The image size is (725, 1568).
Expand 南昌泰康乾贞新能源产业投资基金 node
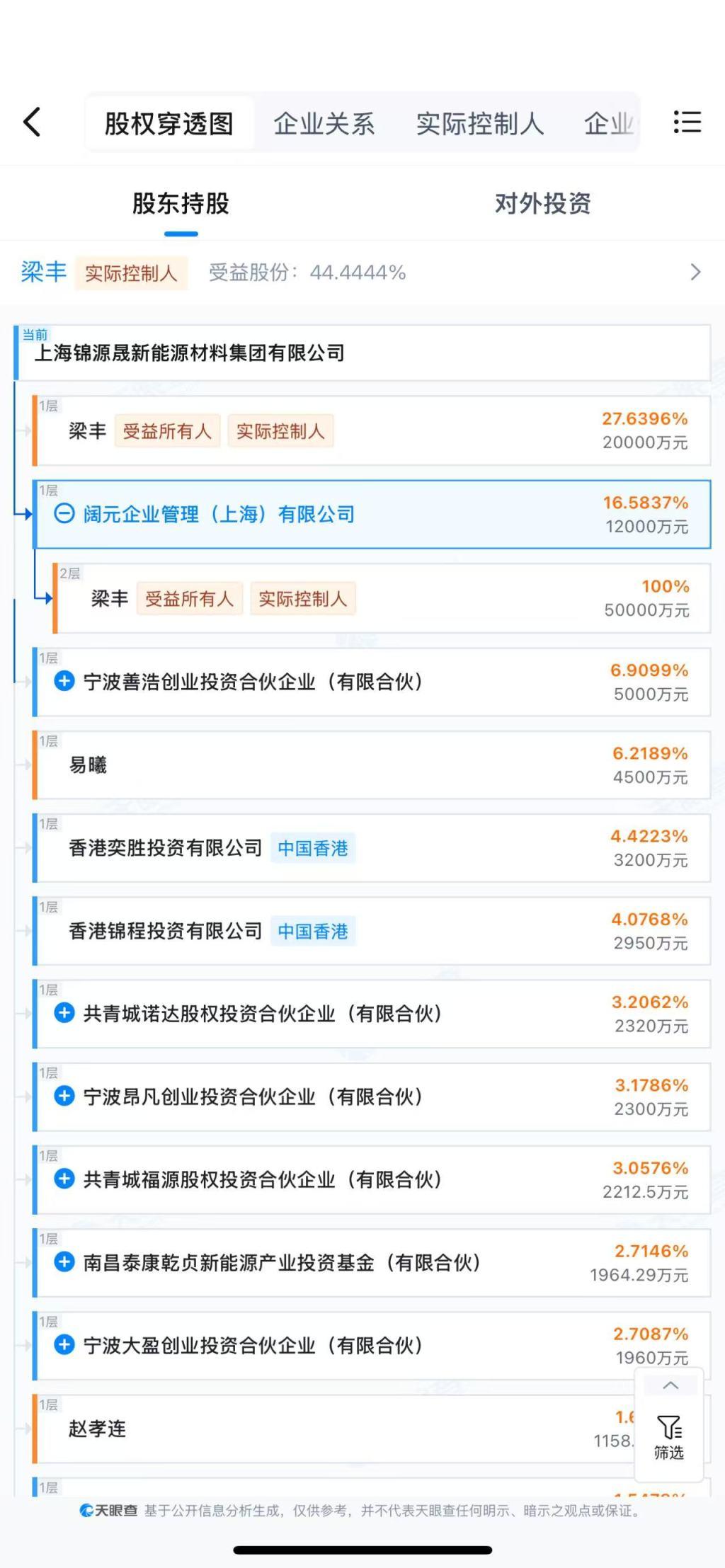64,1261
